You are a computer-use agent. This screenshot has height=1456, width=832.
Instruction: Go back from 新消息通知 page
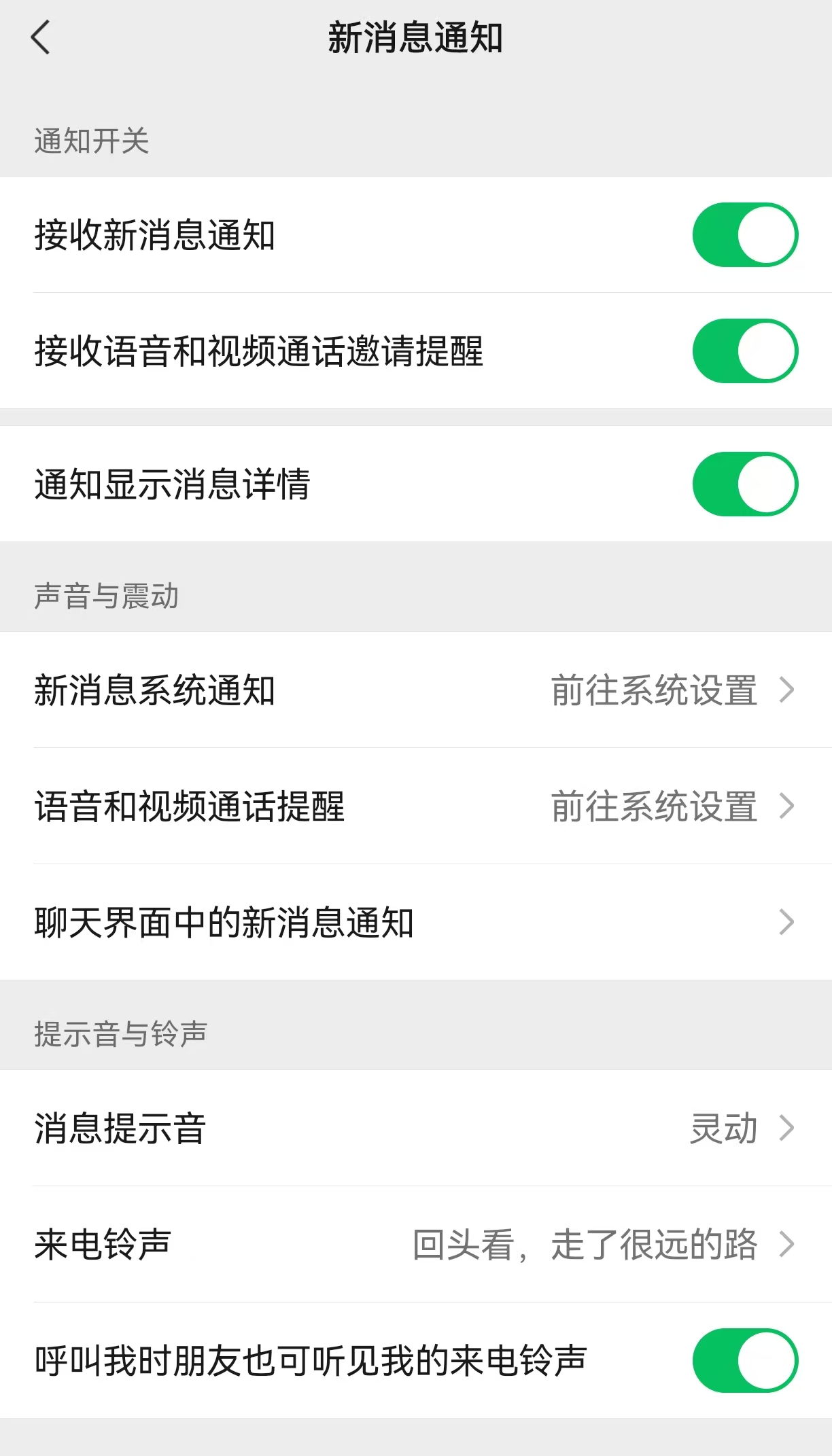tap(41, 37)
